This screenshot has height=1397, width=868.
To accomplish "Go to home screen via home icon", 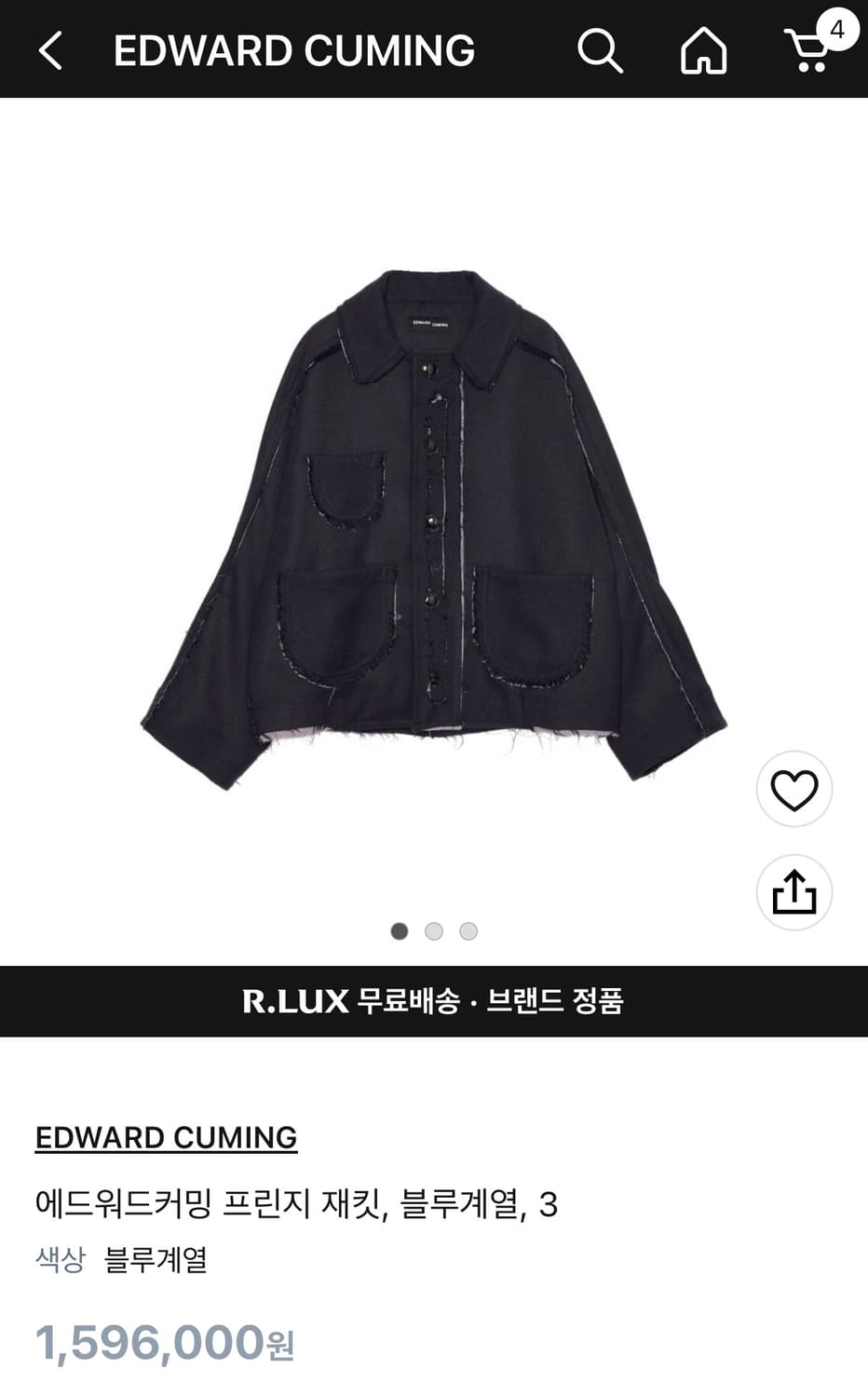I will coord(703,51).
